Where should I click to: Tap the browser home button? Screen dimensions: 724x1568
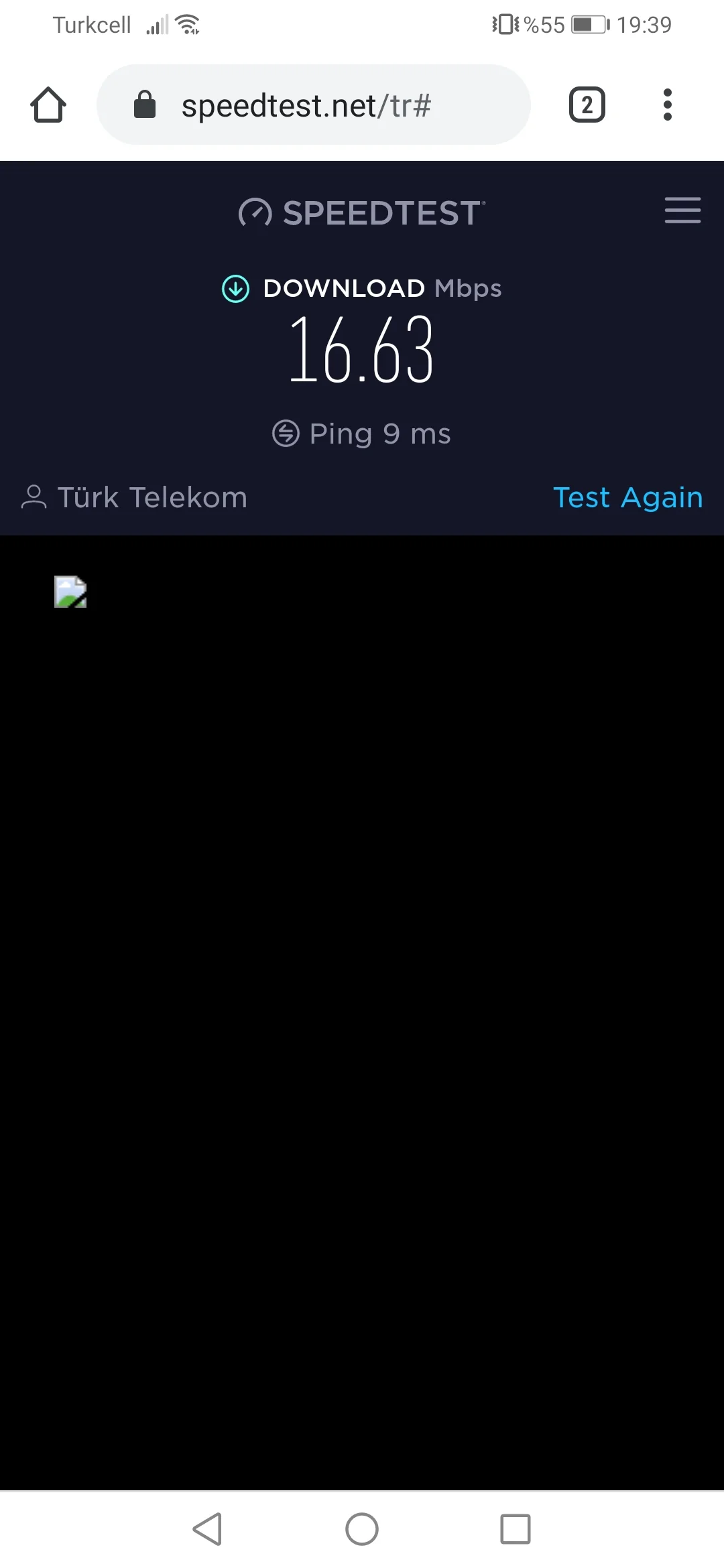[48, 105]
